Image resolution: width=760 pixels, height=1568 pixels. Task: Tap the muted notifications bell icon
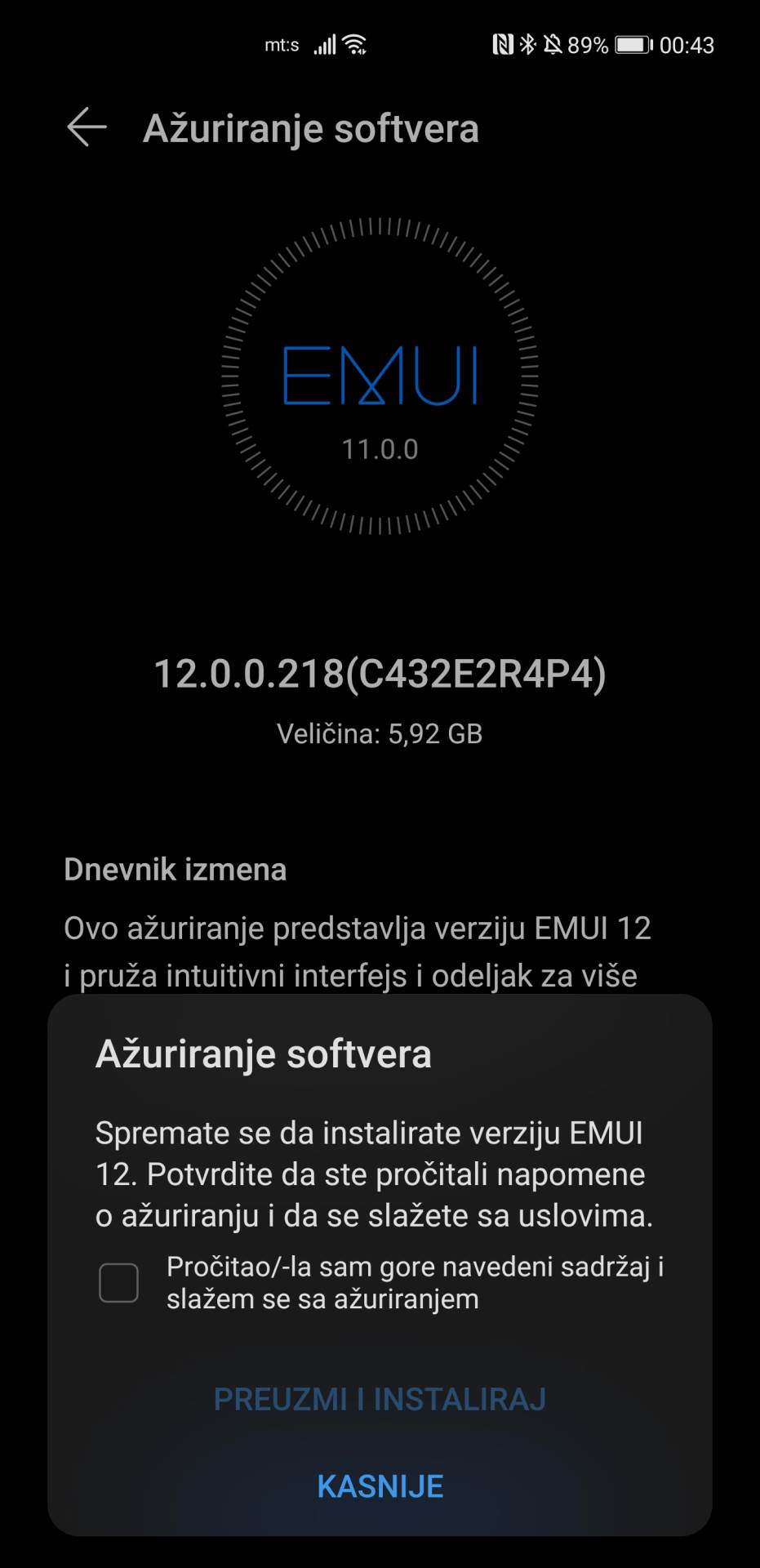pyautogui.click(x=555, y=44)
